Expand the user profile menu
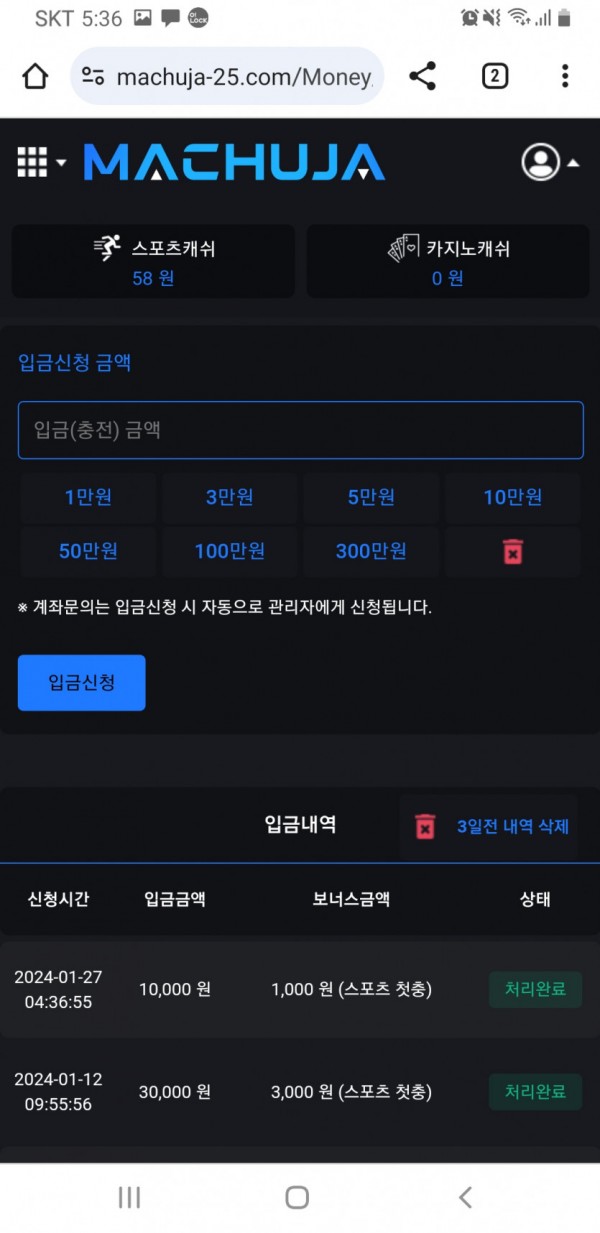Screen dimensions: 600x1233 point(549,162)
